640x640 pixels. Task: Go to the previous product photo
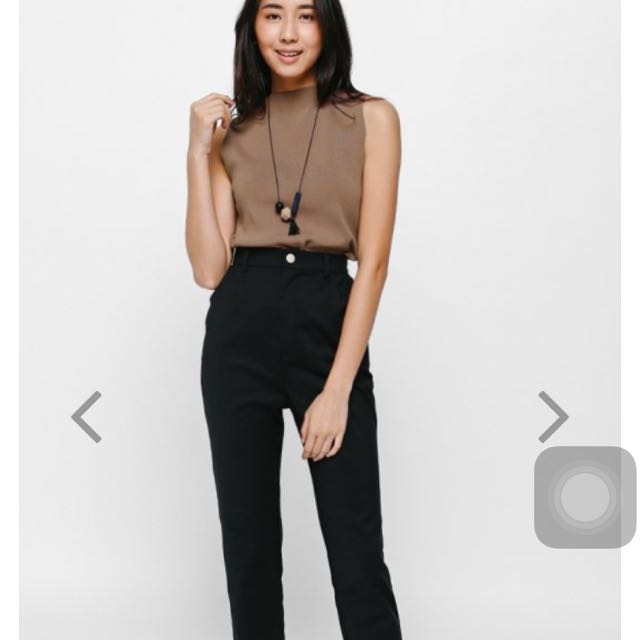coord(87,417)
